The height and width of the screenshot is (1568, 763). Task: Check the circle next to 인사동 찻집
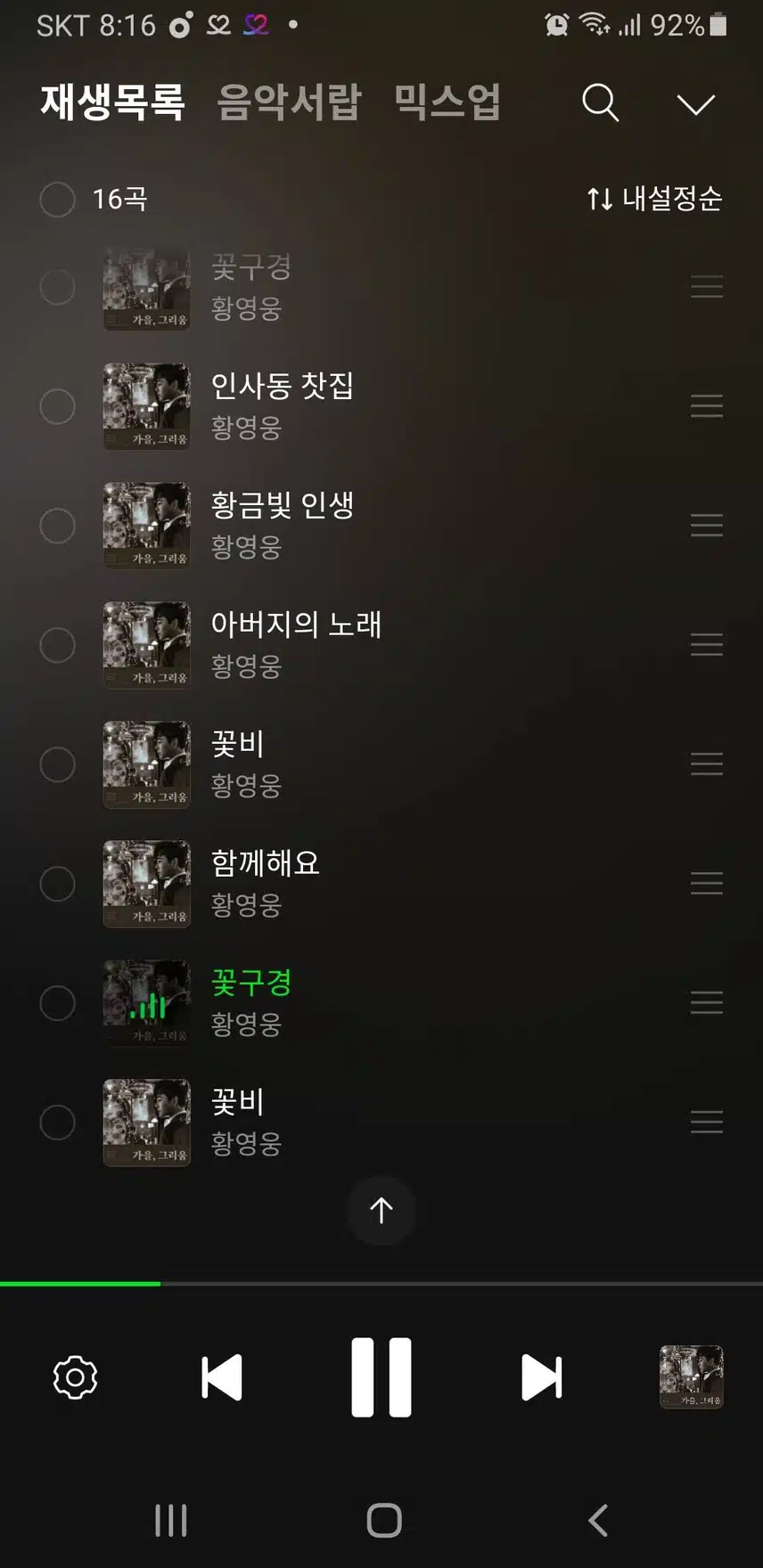[58, 406]
